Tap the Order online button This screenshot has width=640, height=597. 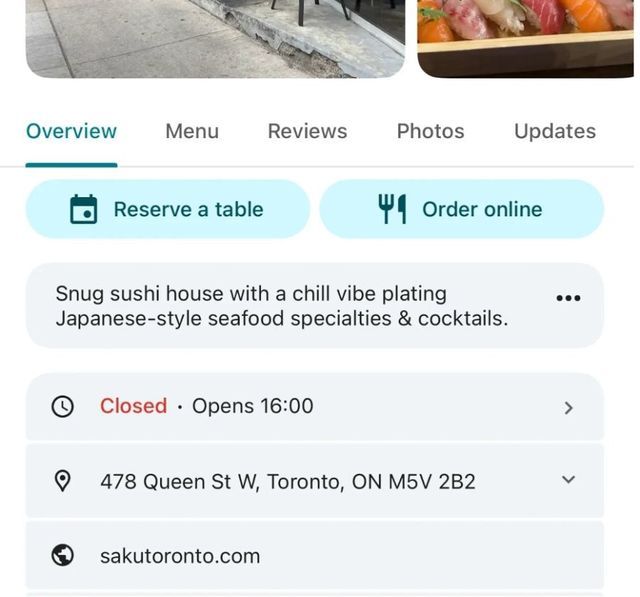pos(461,209)
